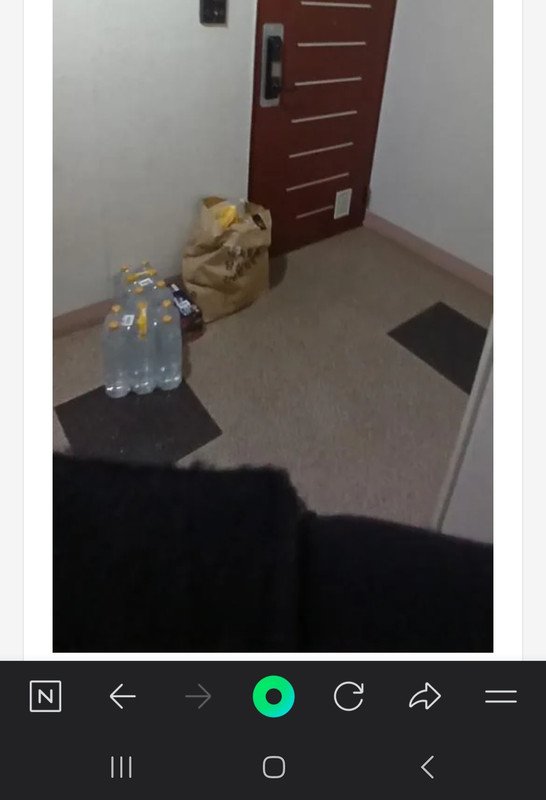Open recent apps from navigation bar
This screenshot has height=800, width=546.
pos(121,767)
